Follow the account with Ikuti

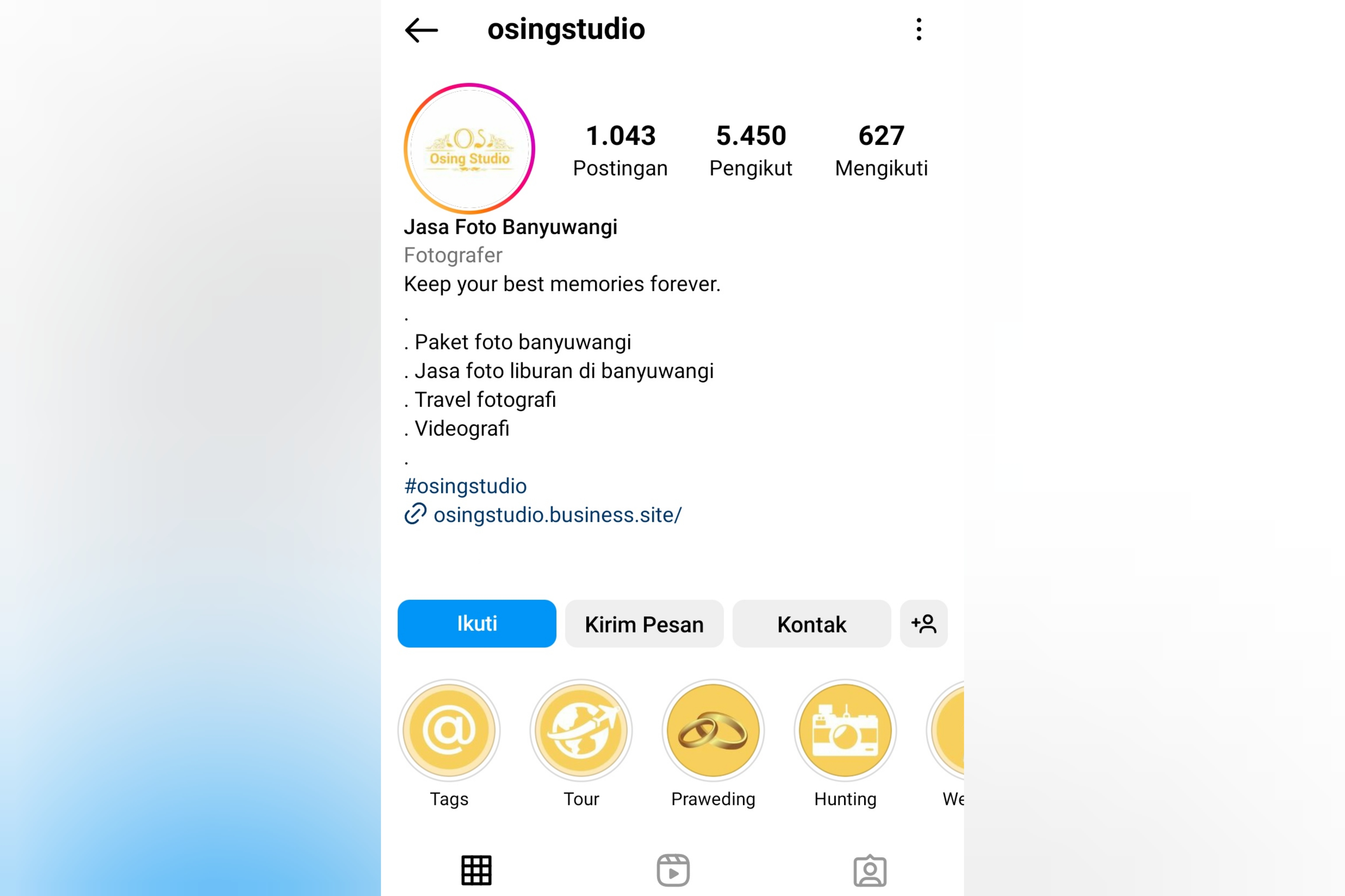pyautogui.click(x=477, y=624)
